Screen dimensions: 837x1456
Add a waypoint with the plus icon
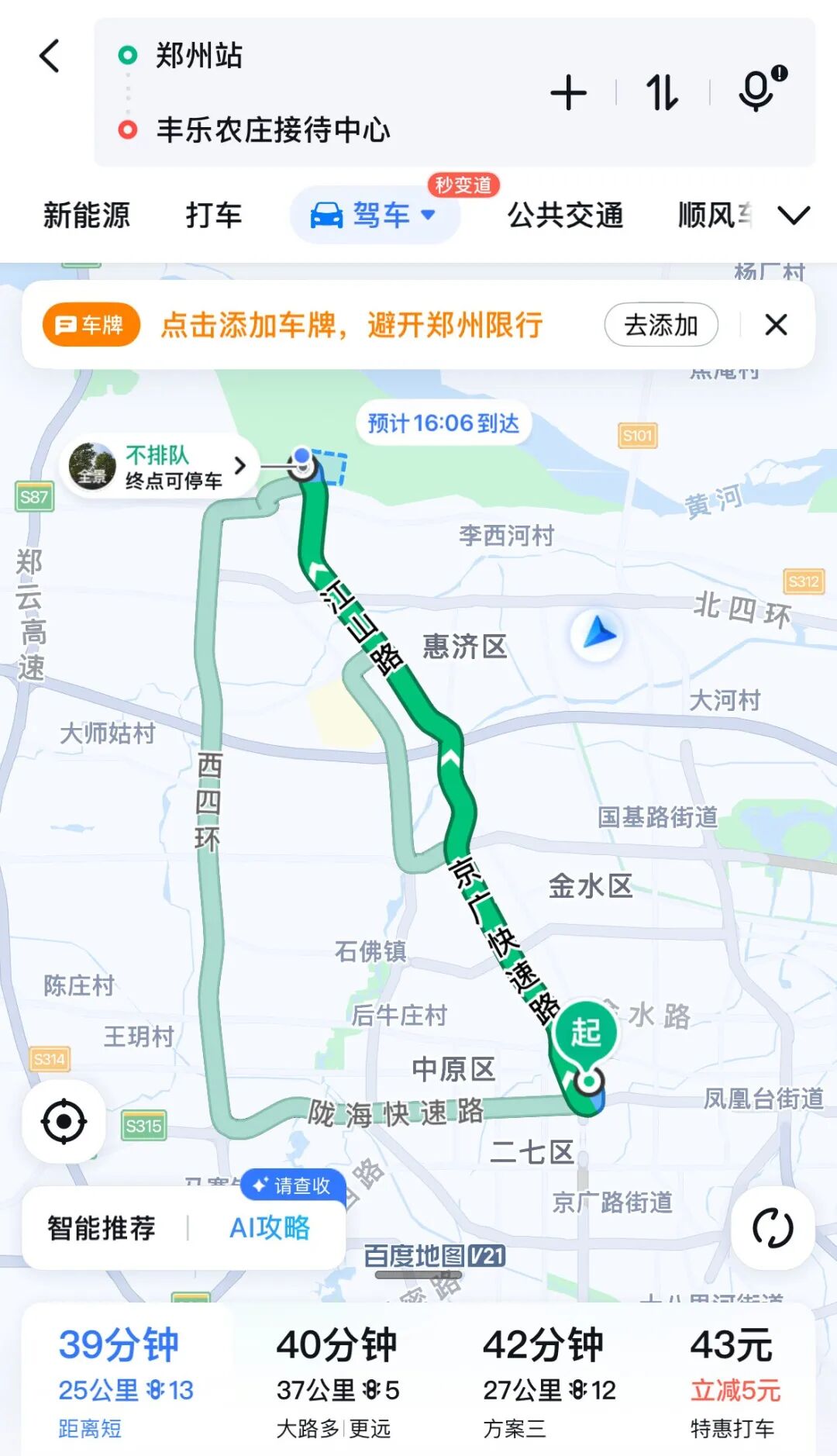(568, 93)
